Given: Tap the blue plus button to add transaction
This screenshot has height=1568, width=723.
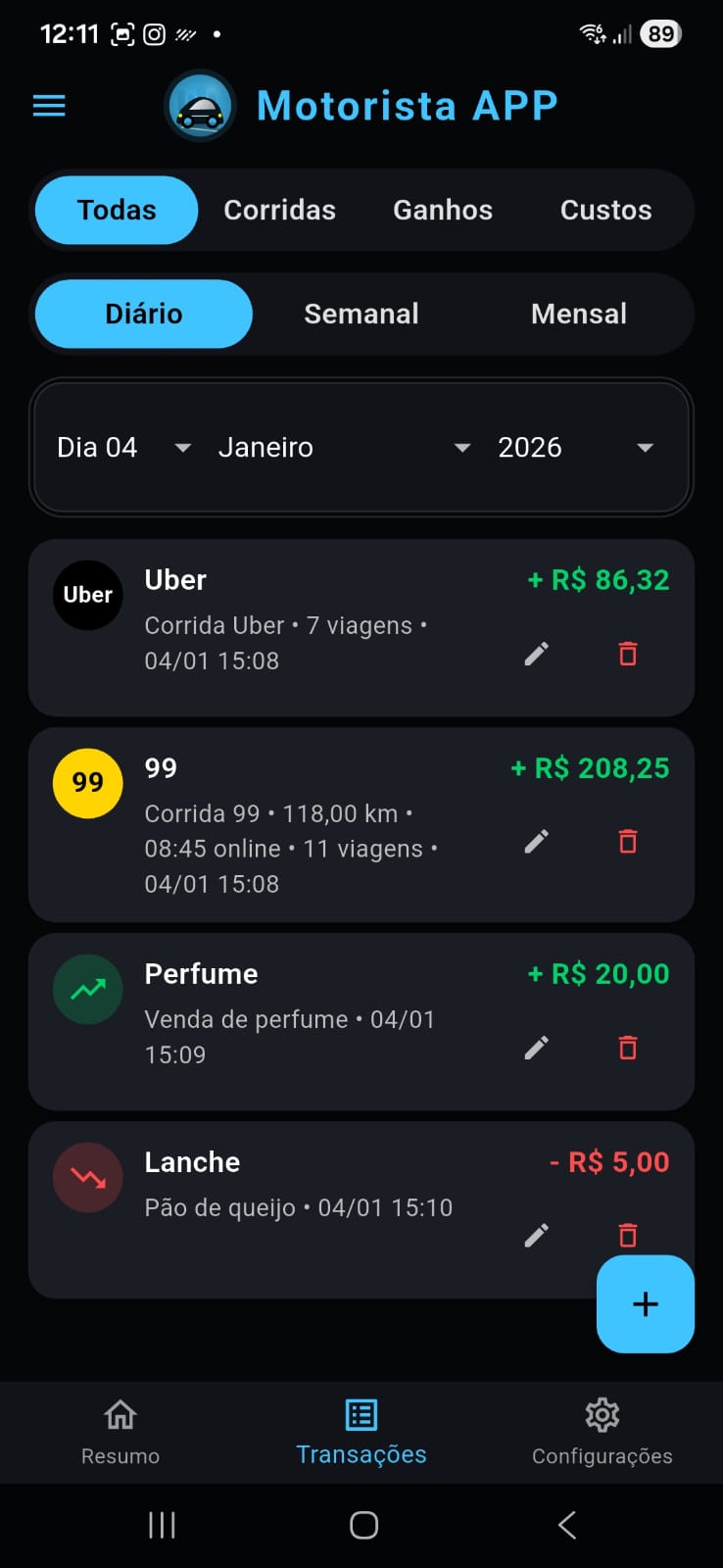Looking at the screenshot, I should (645, 1304).
